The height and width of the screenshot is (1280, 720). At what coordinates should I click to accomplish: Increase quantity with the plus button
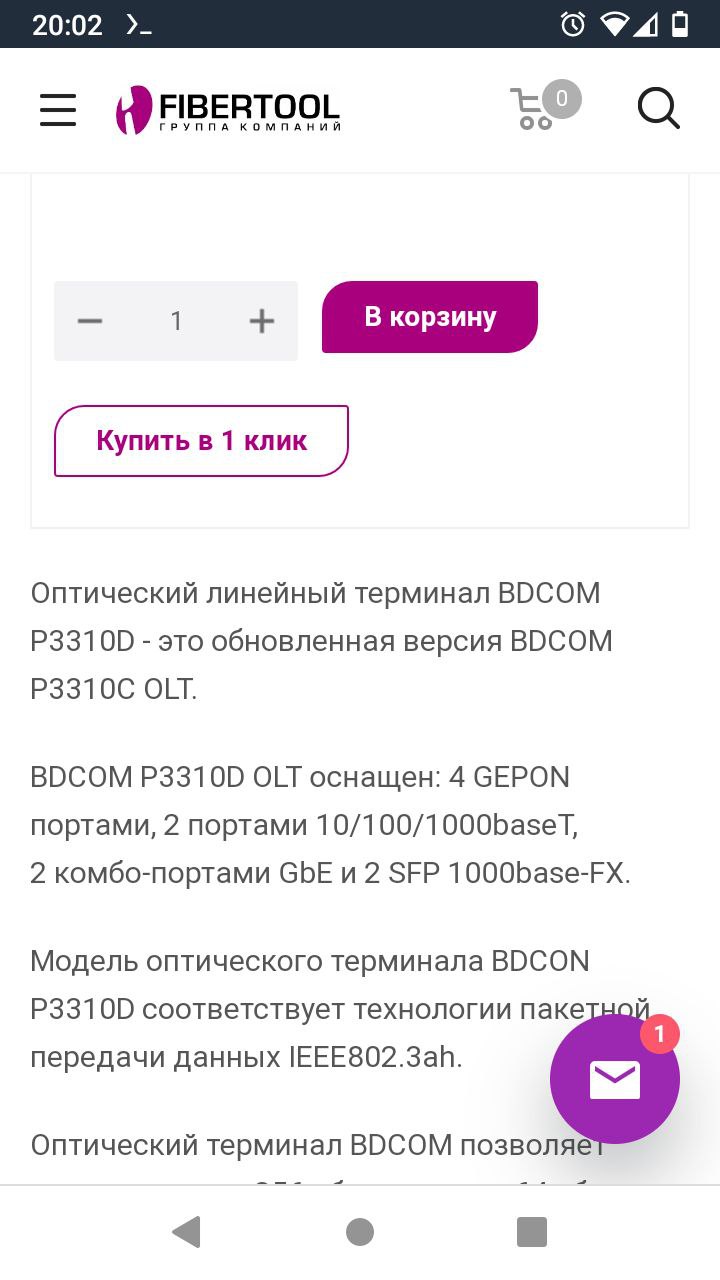(262, 321)
